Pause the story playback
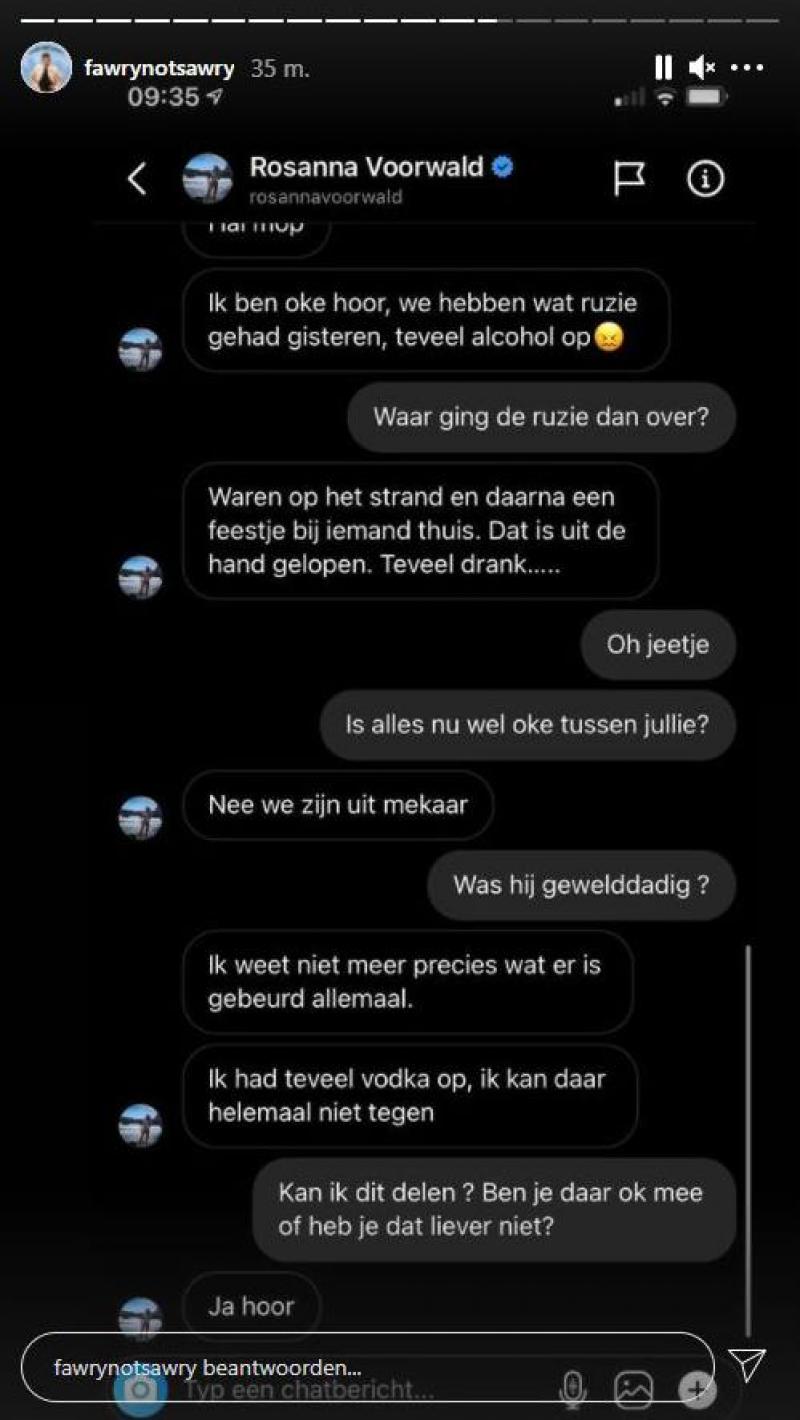 point(663,68)
